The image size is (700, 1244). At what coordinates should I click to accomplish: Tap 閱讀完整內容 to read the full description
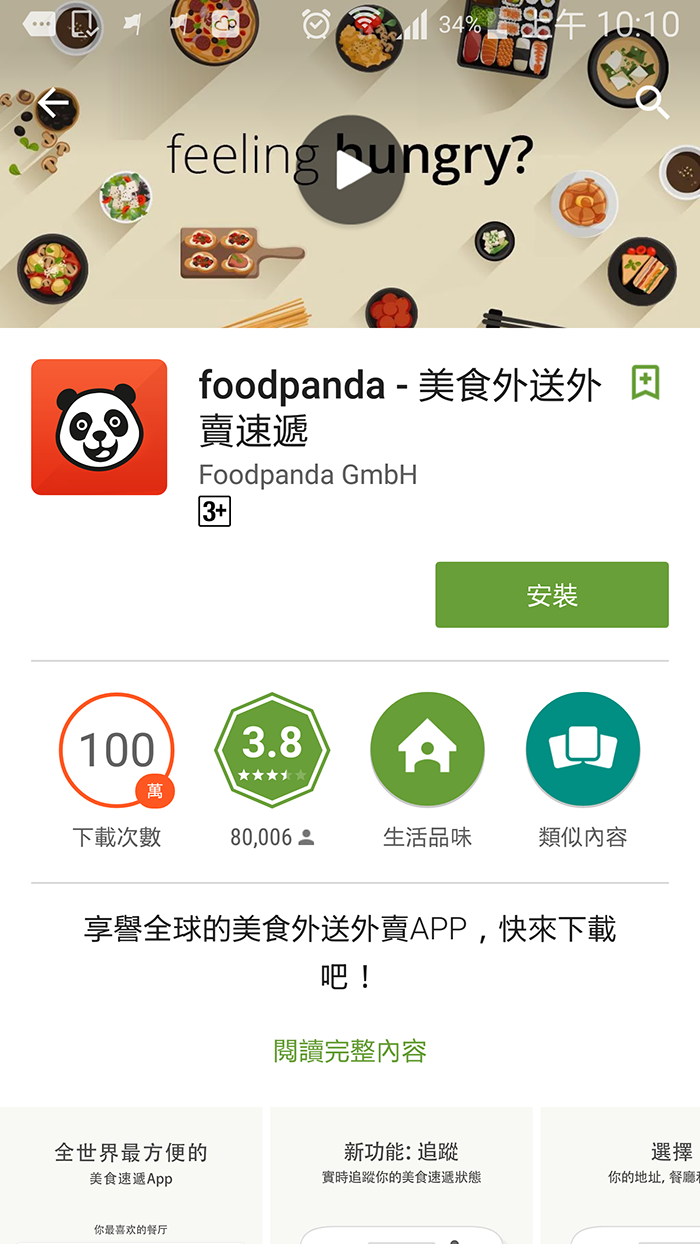click(x=350, y=1051)
